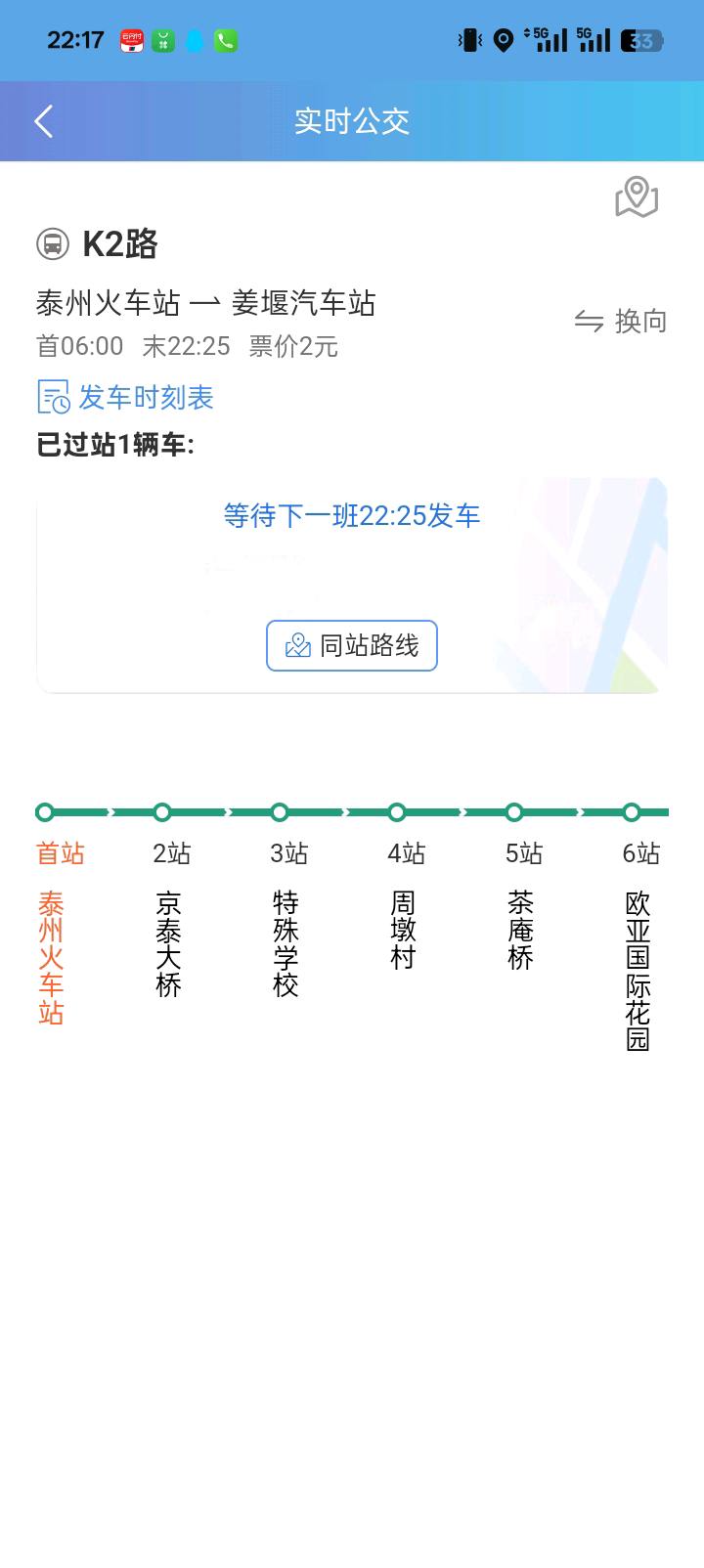Screen dimensions: 704x1568
Task: Tap 换向 to reverse the route direction
Action: pos(621,321)
